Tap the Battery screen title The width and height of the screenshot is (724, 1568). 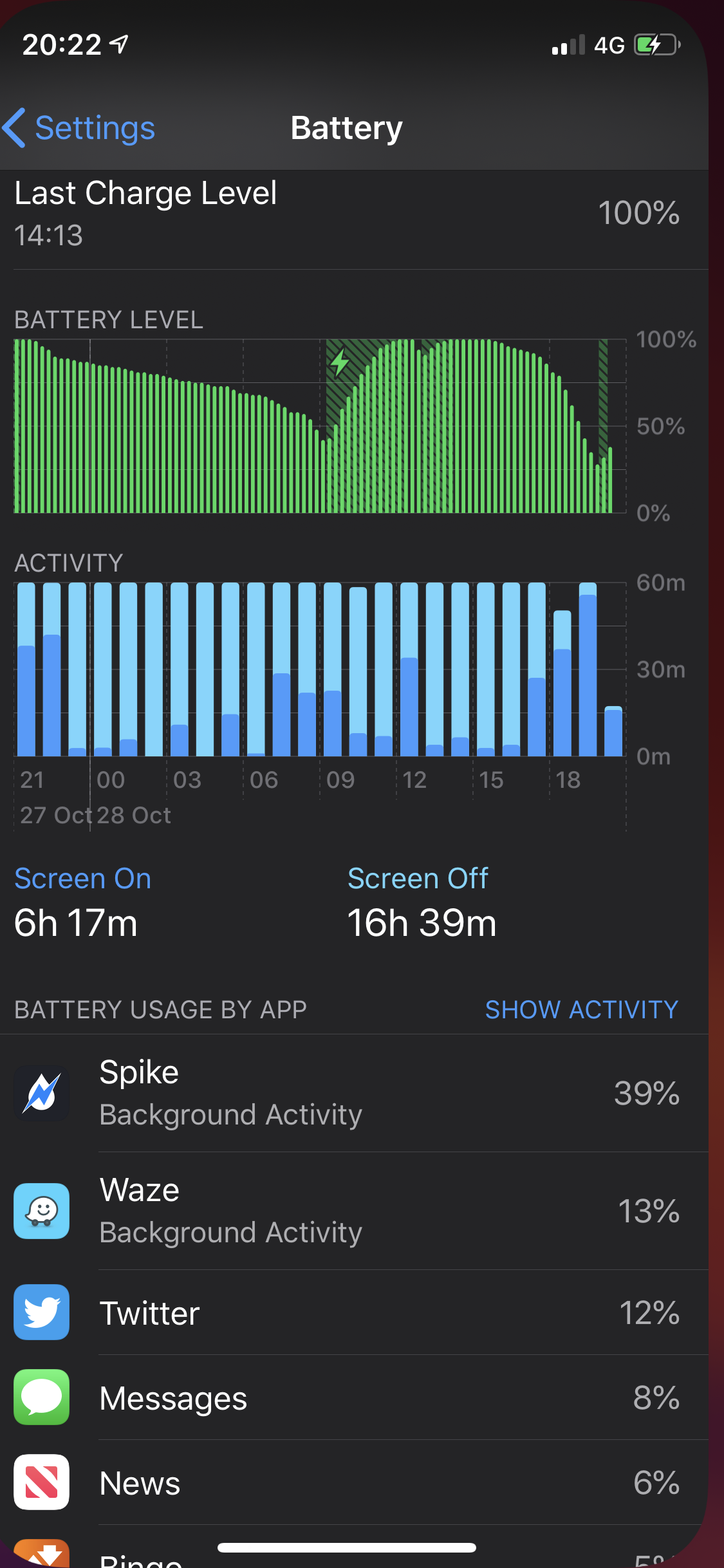point(348,127)
